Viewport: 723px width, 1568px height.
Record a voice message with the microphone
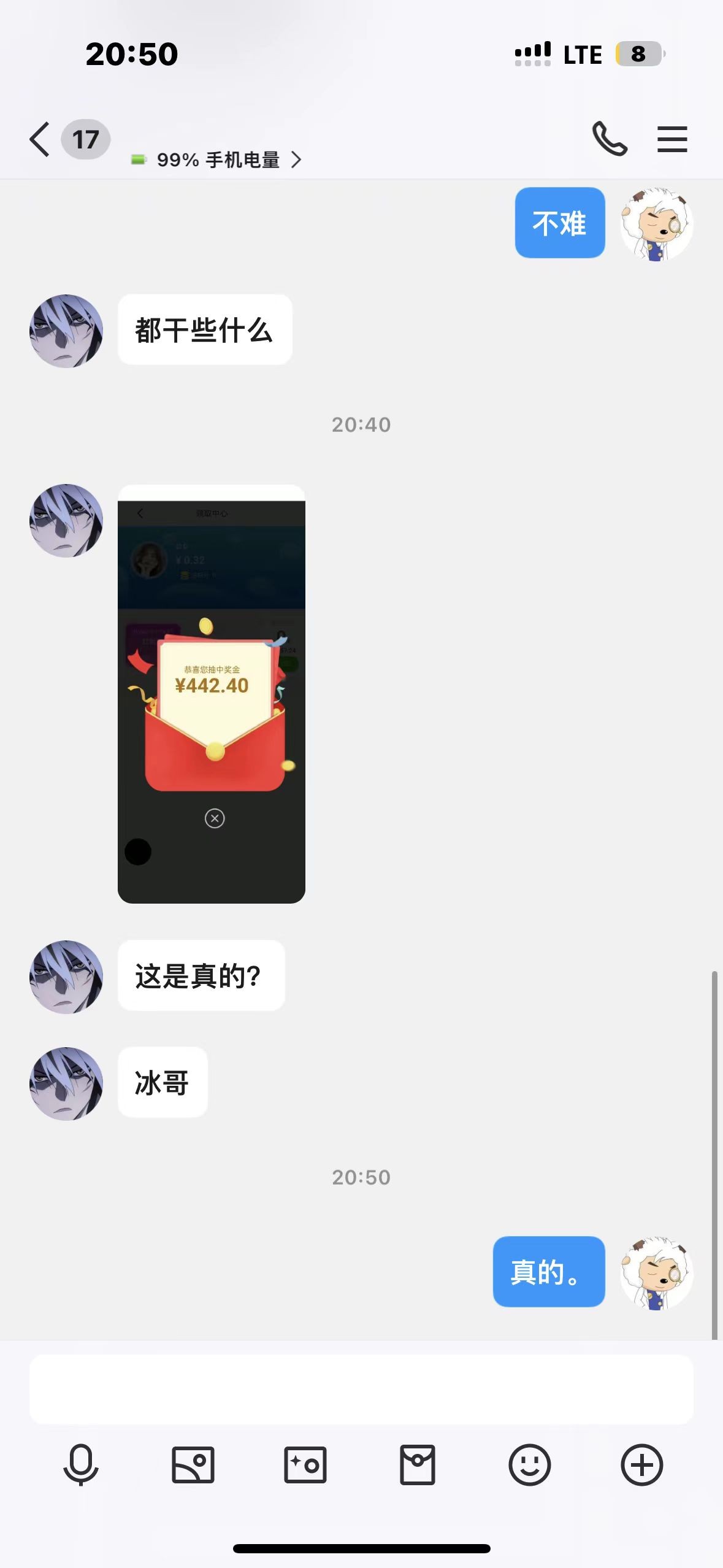(81, 1465)
